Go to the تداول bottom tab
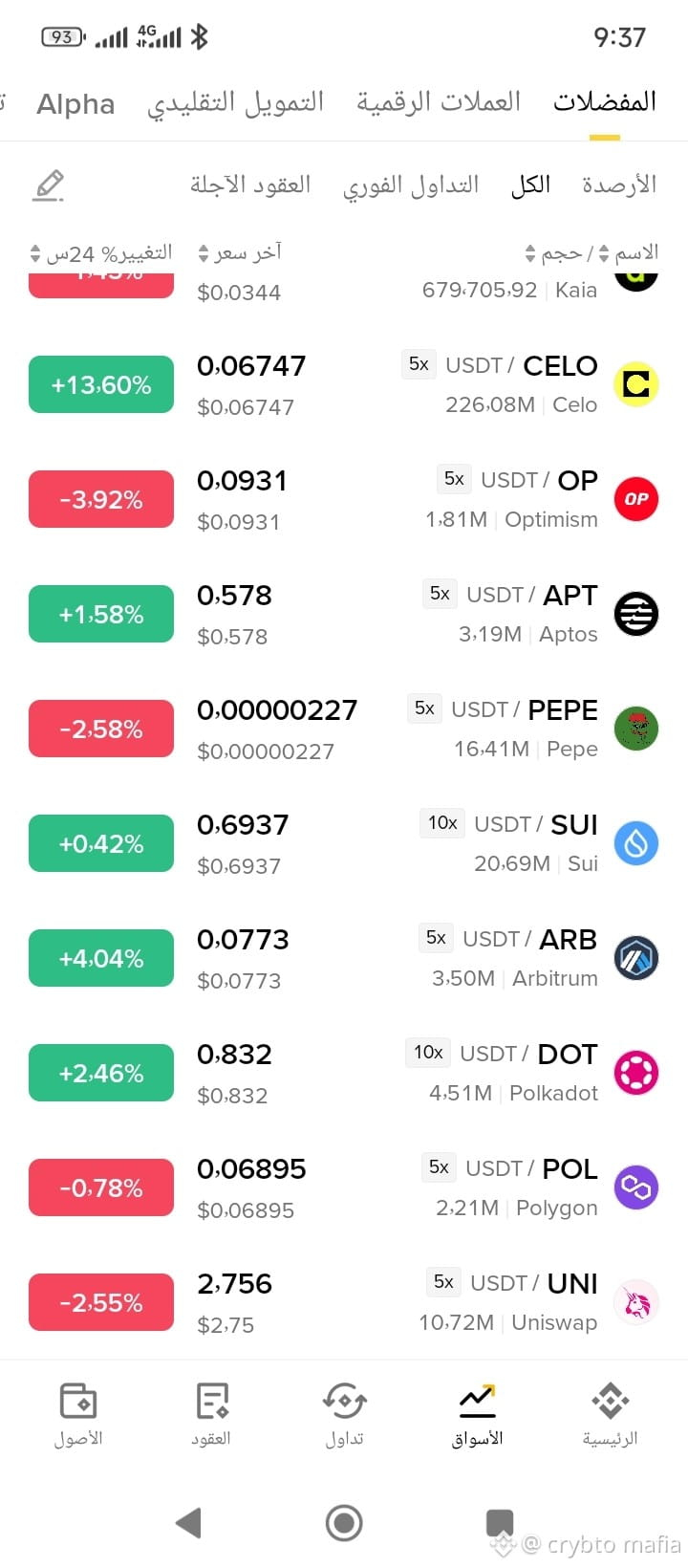This screenshot has width=688, height=1568. coord(344,1415)
